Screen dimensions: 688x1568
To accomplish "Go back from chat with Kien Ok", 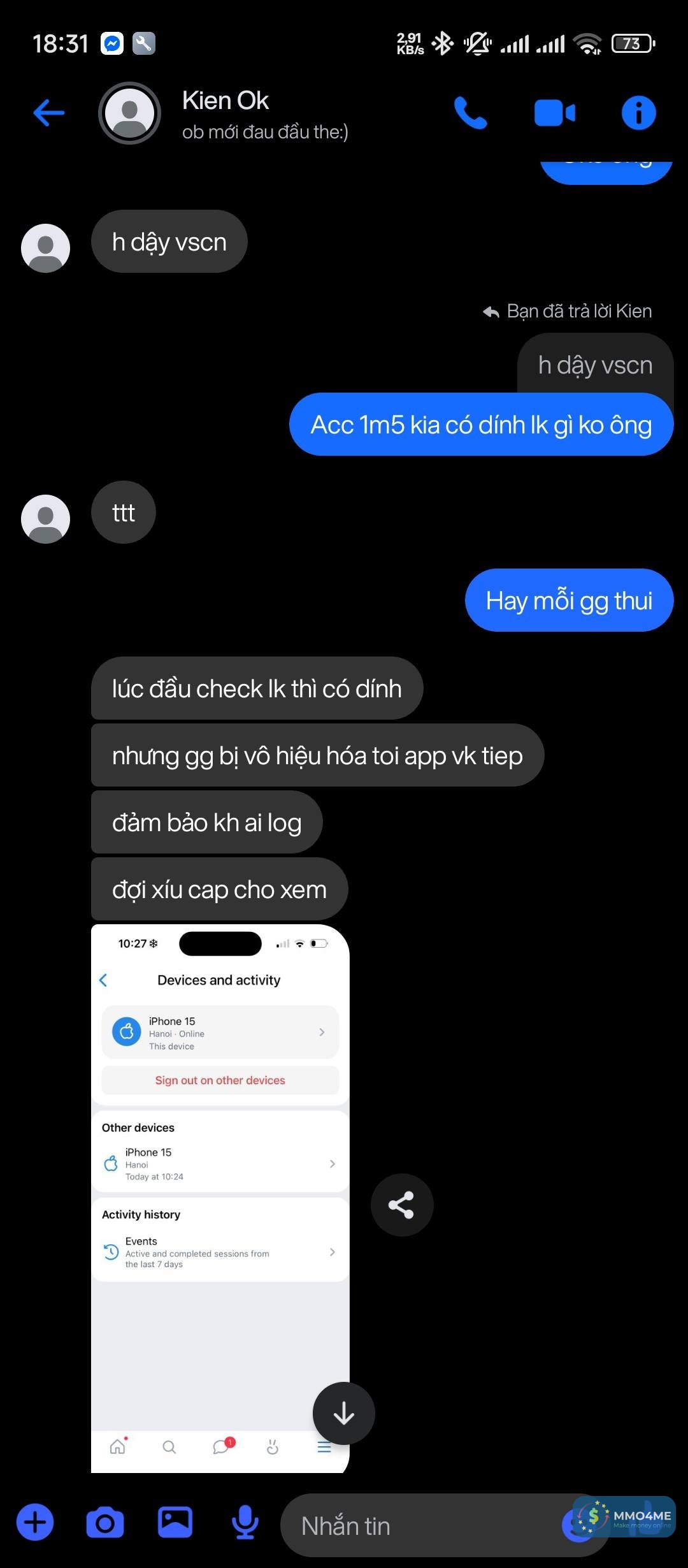I will pyautogui.click(x=49, y=113).
